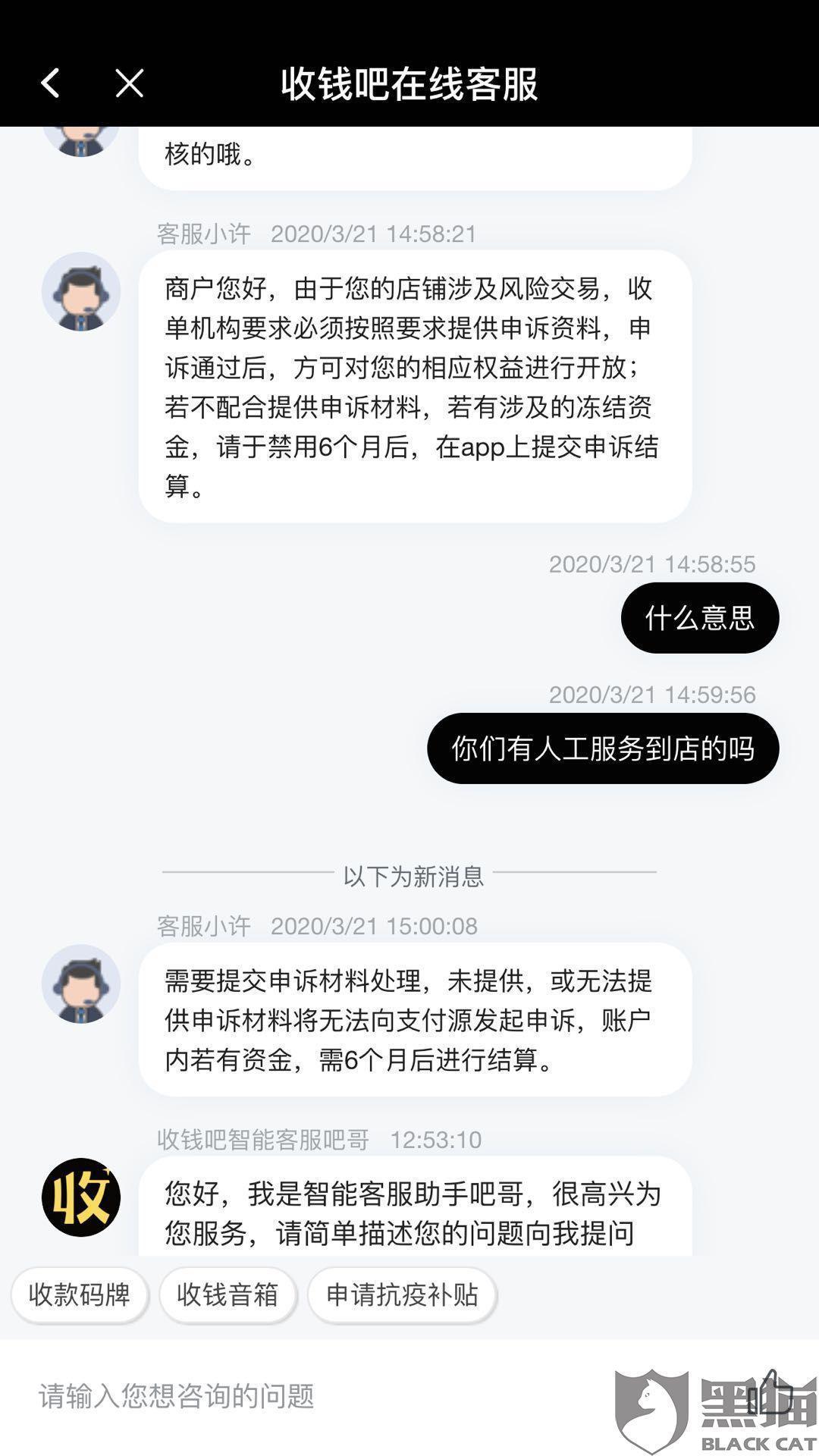Tap the 申请抗疫补贴 chip
This screenshot has width=819, height=1456.
pyautogui.click(x=402, y=1294)
